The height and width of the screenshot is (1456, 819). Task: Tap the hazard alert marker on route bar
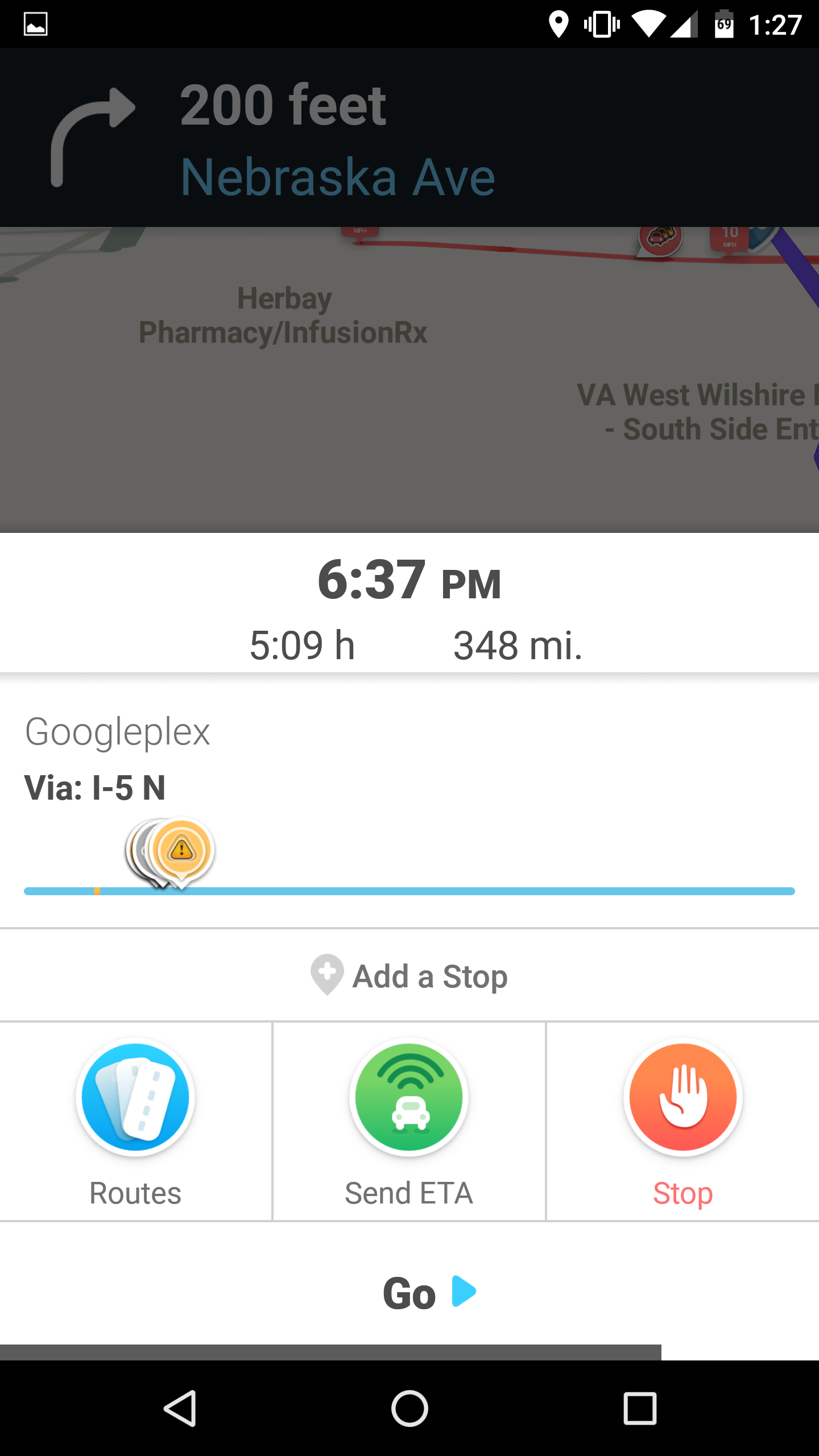click(182, 850)
